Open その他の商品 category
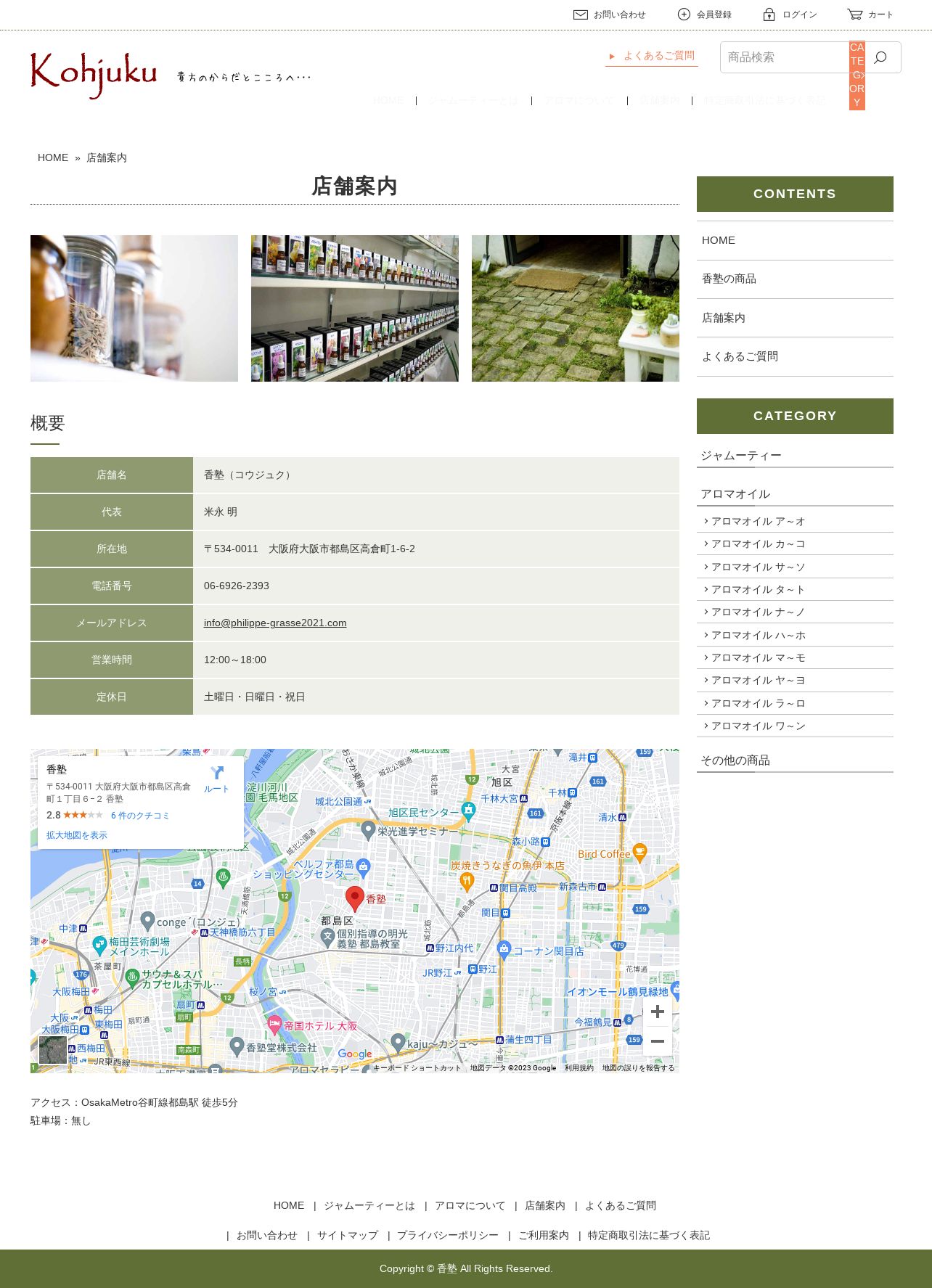 (735, 760)
